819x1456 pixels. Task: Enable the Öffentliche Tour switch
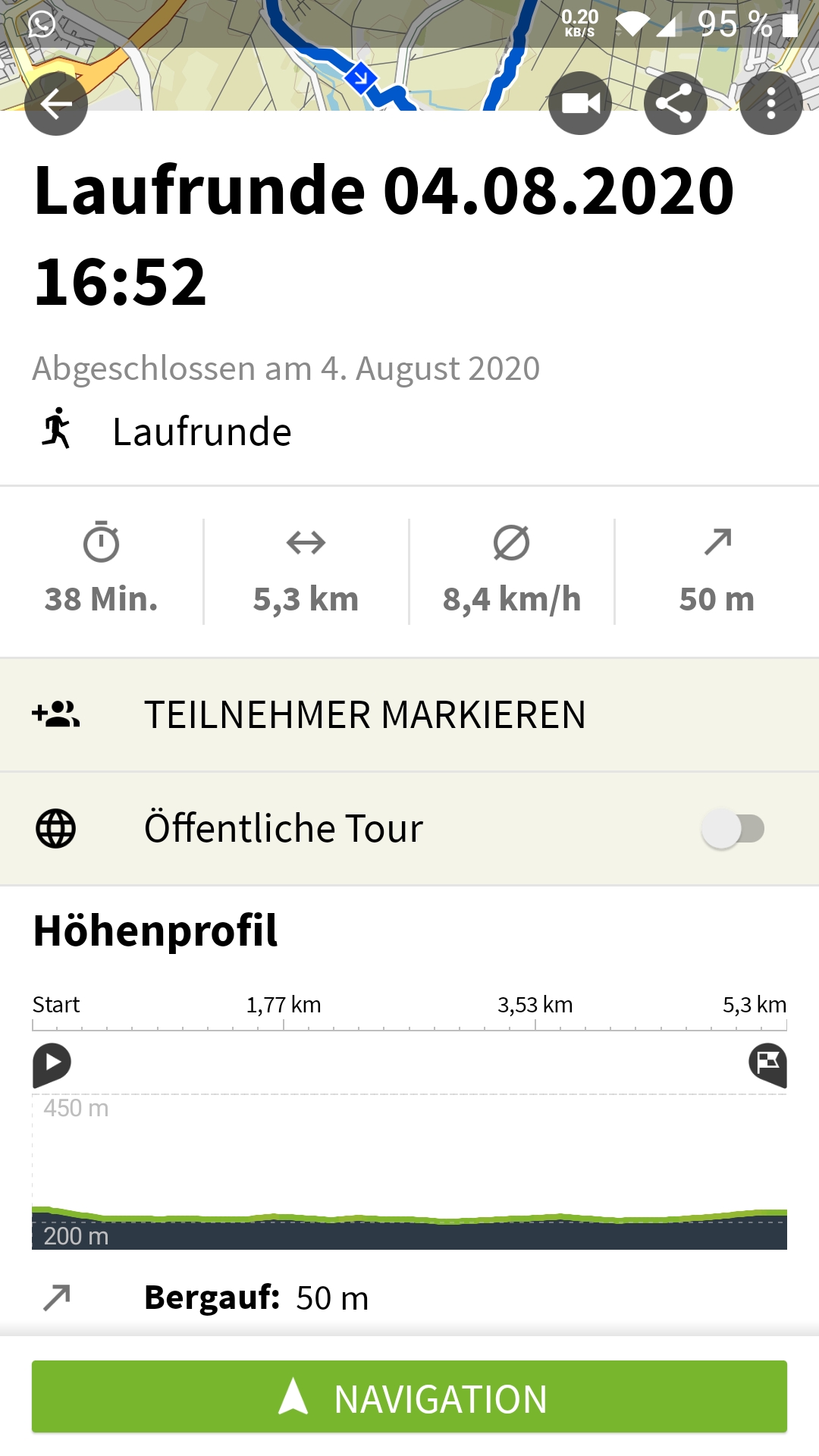pyautogui.click(x=733, y=829)
